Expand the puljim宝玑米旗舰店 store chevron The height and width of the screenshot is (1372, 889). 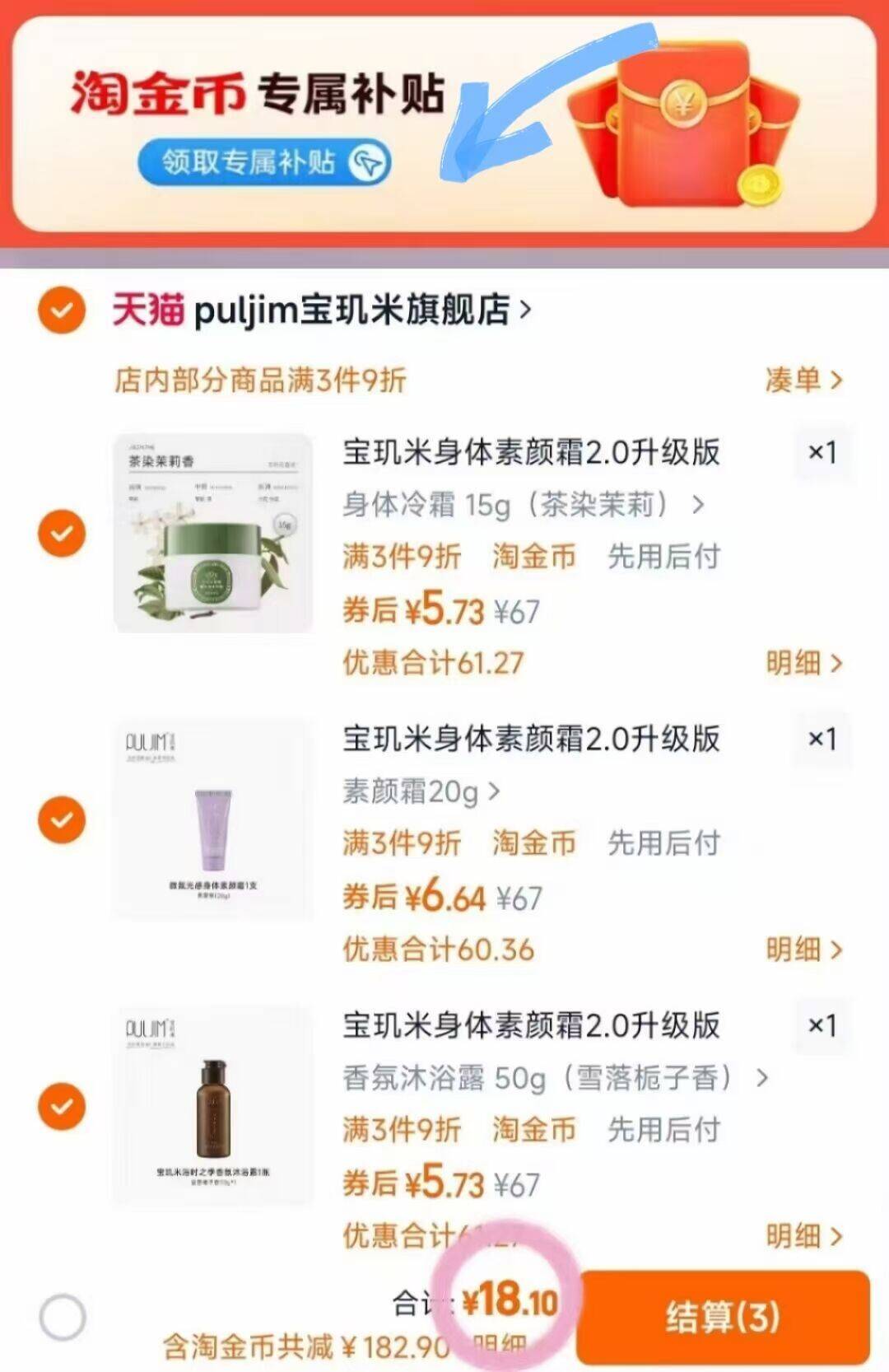coord(527,310)
